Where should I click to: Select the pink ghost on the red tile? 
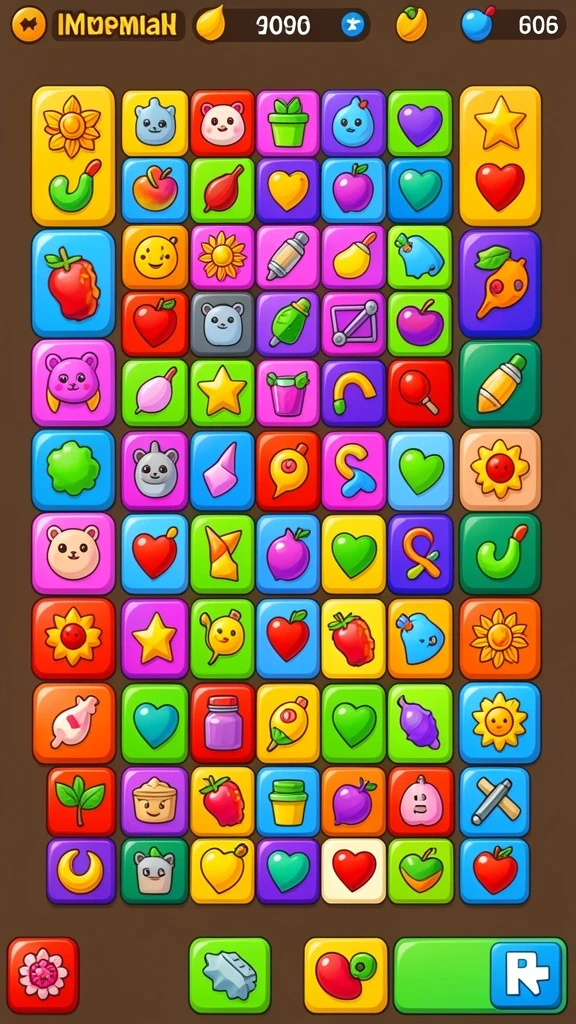(421, 801)
